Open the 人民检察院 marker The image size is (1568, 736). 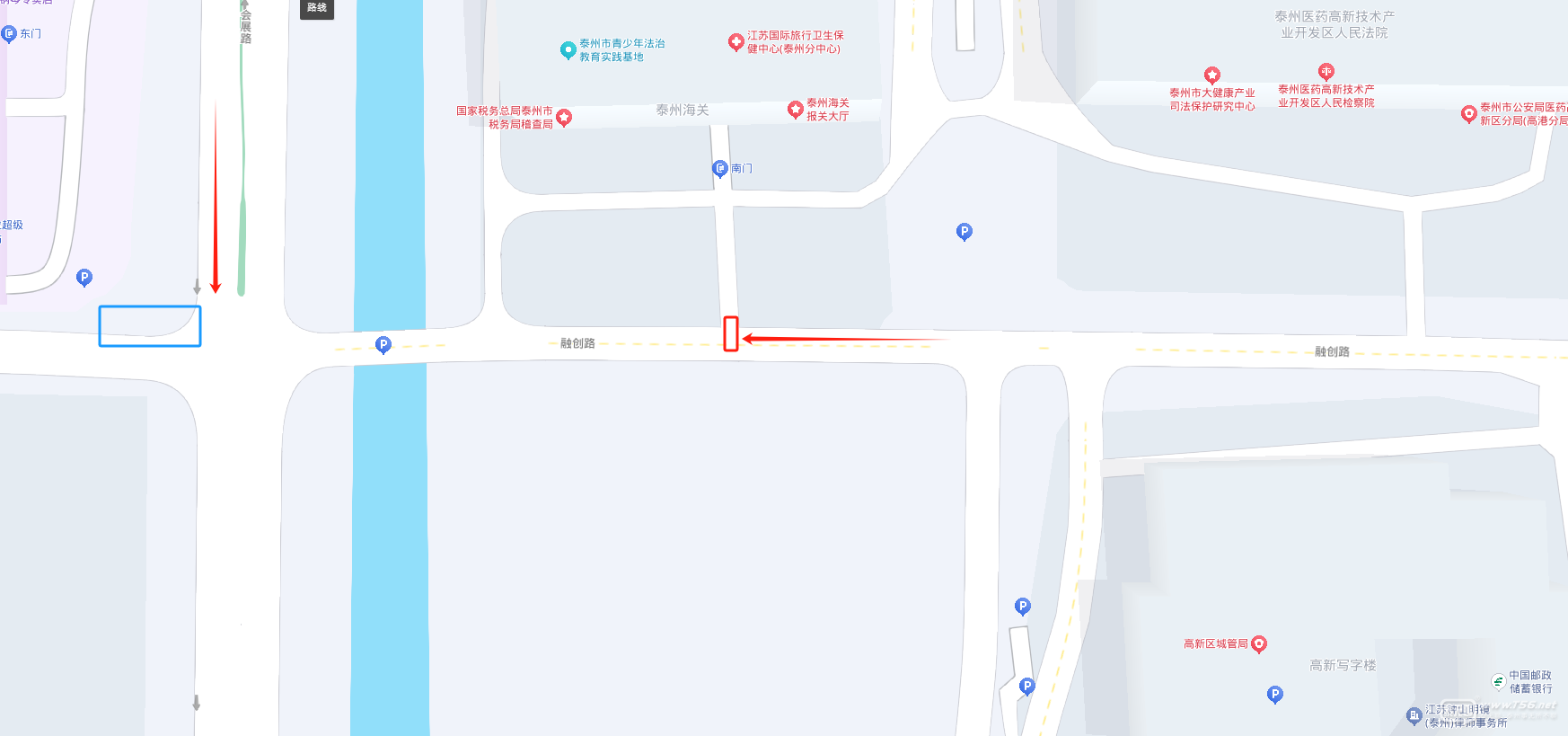pos(1326,71)
